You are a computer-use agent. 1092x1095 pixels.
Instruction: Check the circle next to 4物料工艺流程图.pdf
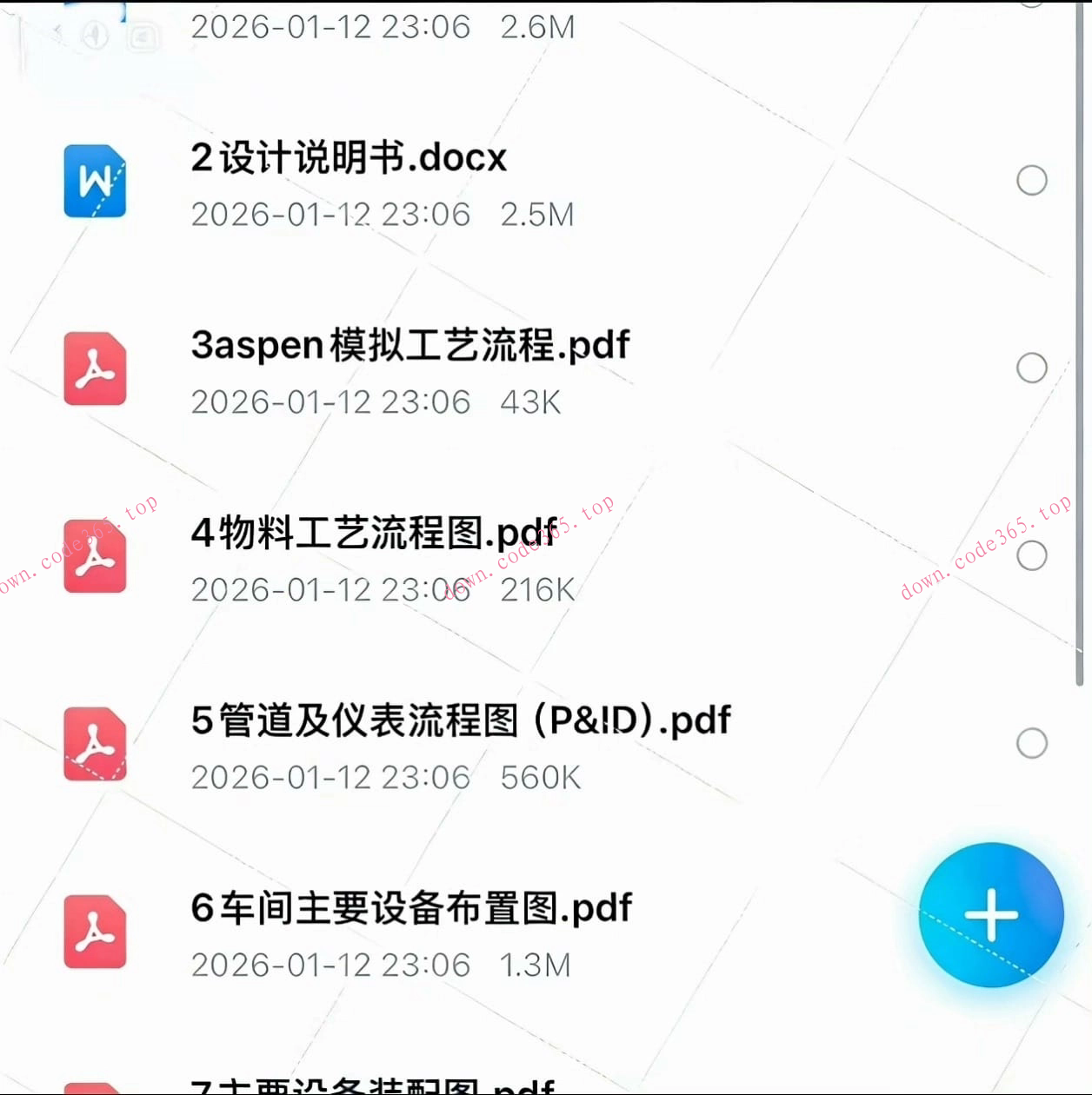(x=1032, y=554)
